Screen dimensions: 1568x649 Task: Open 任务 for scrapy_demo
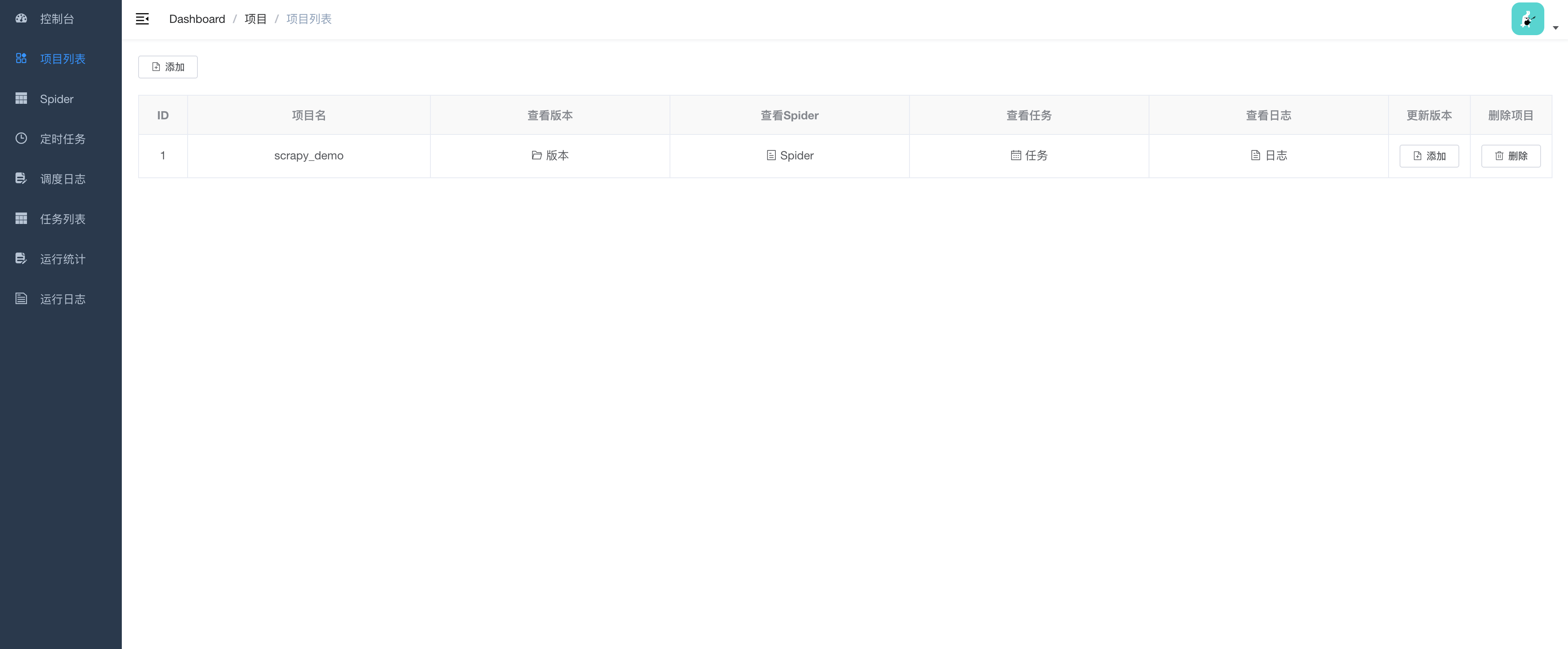point(1029,155)
